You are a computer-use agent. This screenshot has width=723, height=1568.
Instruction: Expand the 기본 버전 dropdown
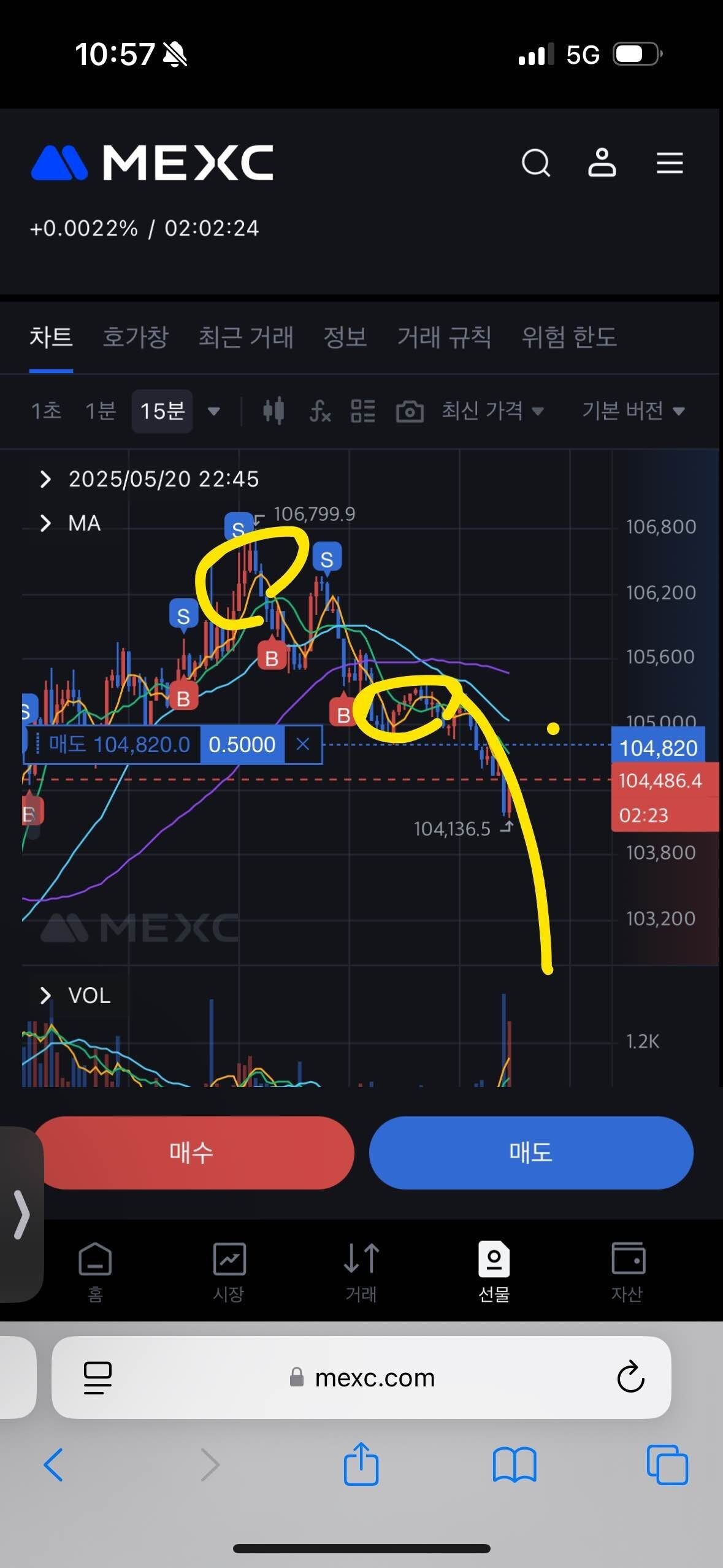coord(633,411)
